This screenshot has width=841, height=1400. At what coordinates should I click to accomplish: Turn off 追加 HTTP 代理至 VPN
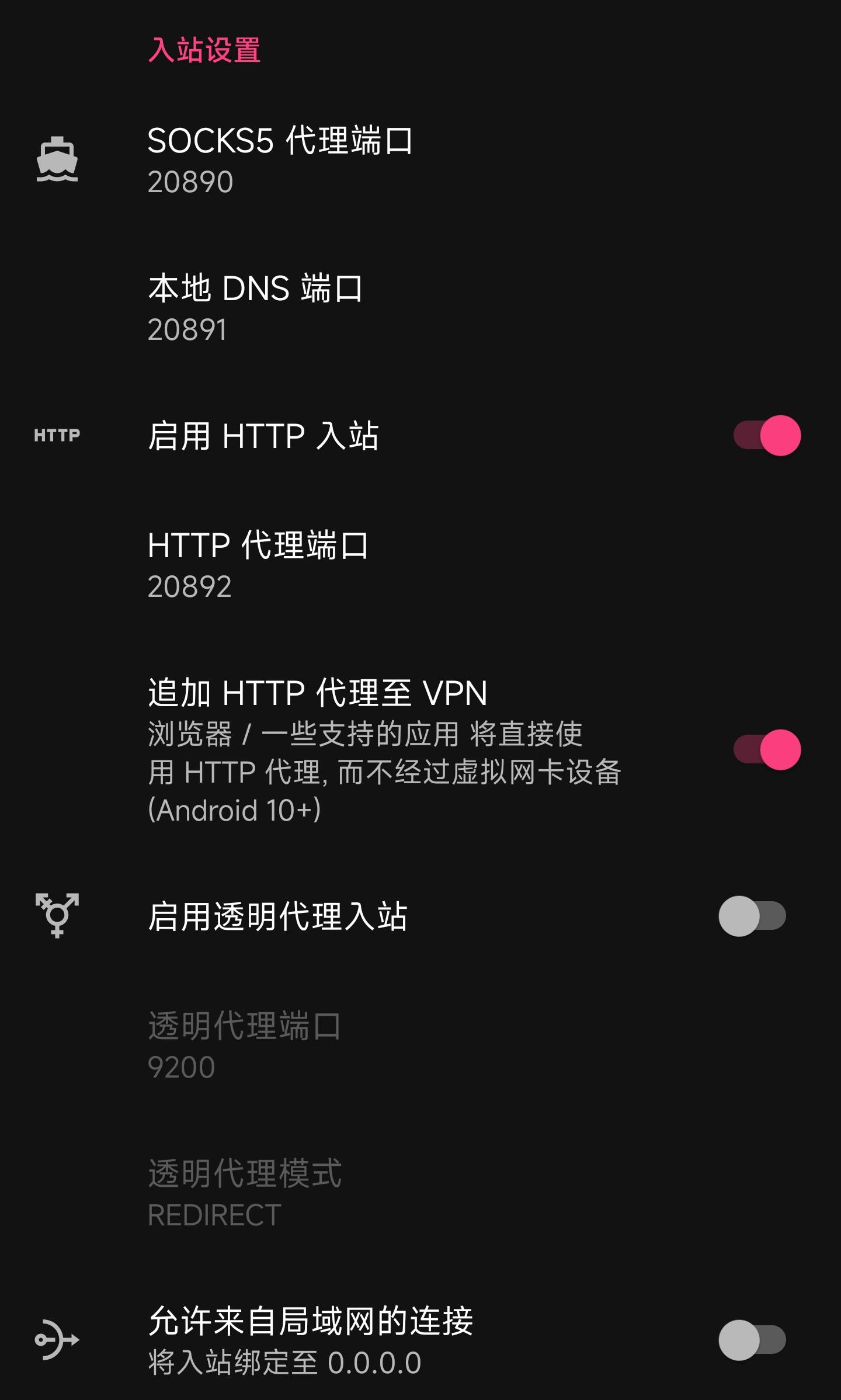[766, 750]
